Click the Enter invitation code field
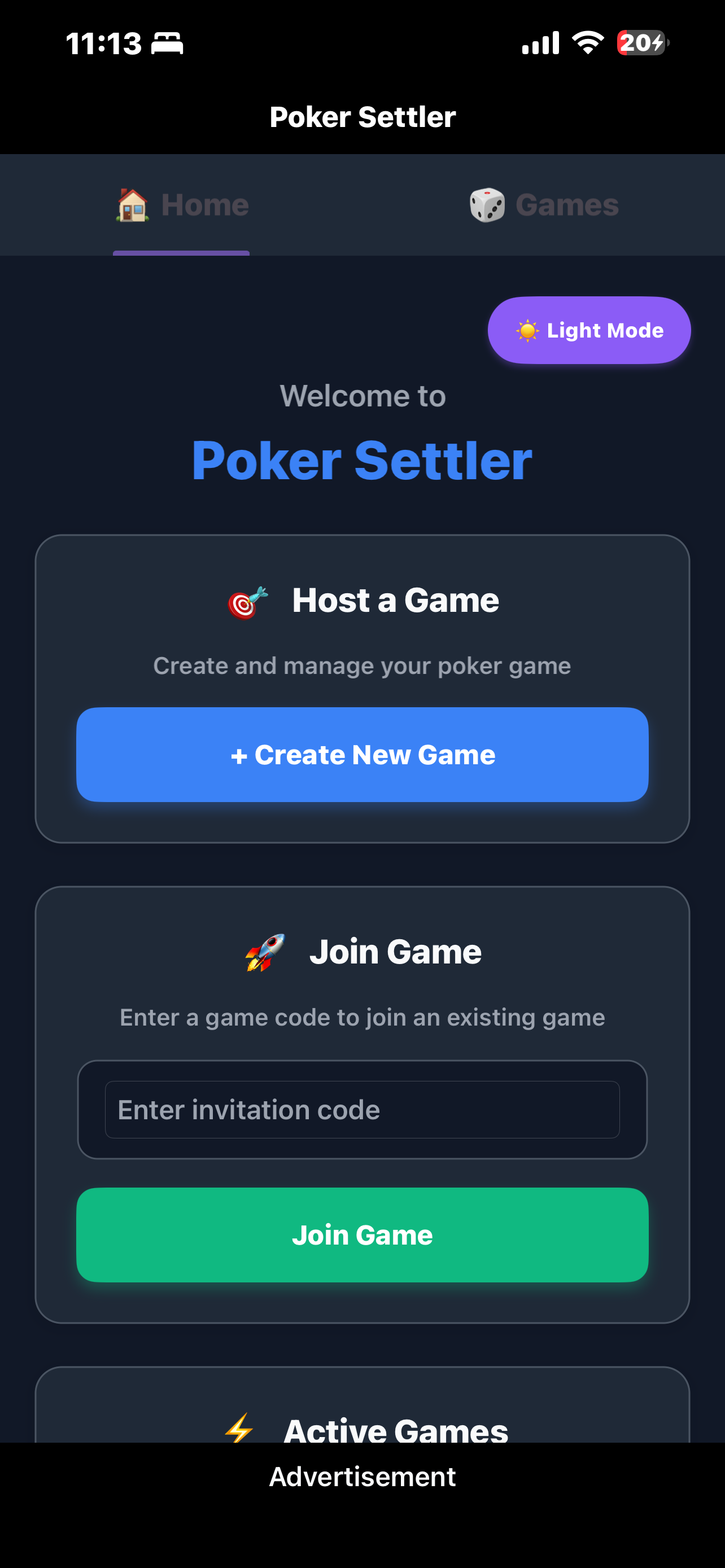Image resolution: width=725 pixels, height=1568 pixels. pos(362,1110)
